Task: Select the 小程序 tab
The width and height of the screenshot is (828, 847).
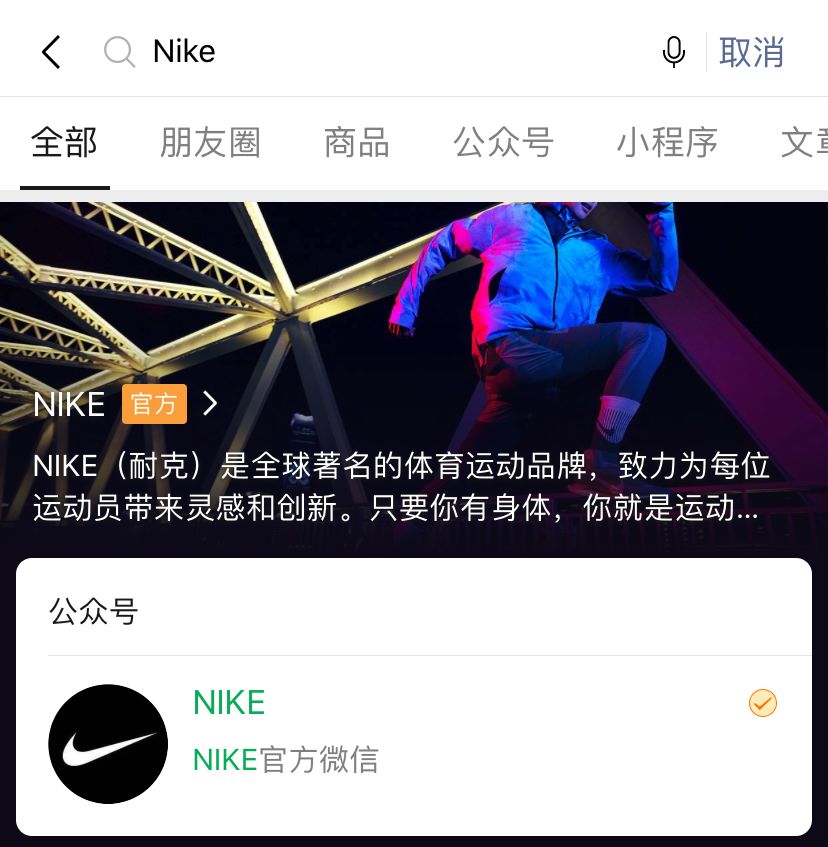Action: (667, 143)
